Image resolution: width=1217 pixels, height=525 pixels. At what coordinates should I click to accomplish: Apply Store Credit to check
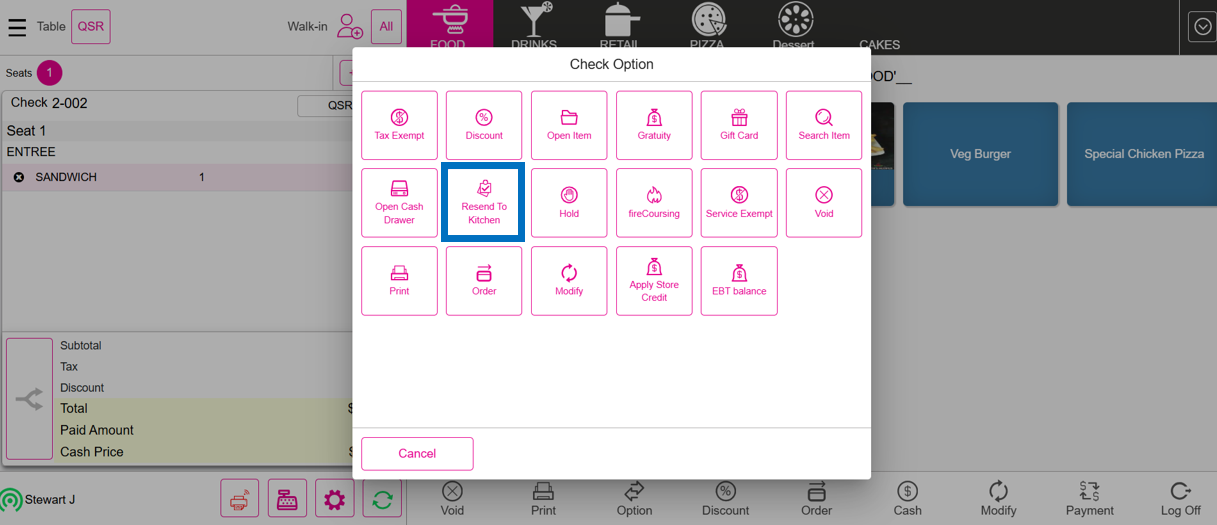tap(654, 281)
